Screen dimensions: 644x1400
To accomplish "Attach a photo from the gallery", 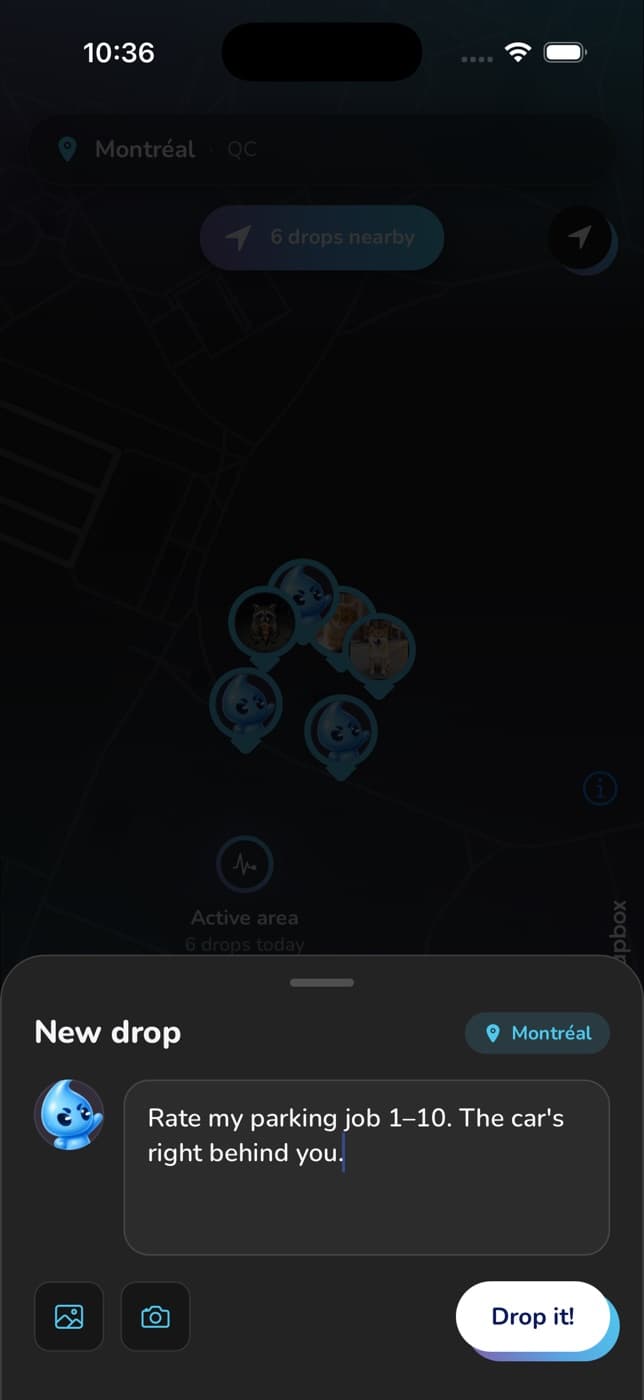I will pos(69,1317).
